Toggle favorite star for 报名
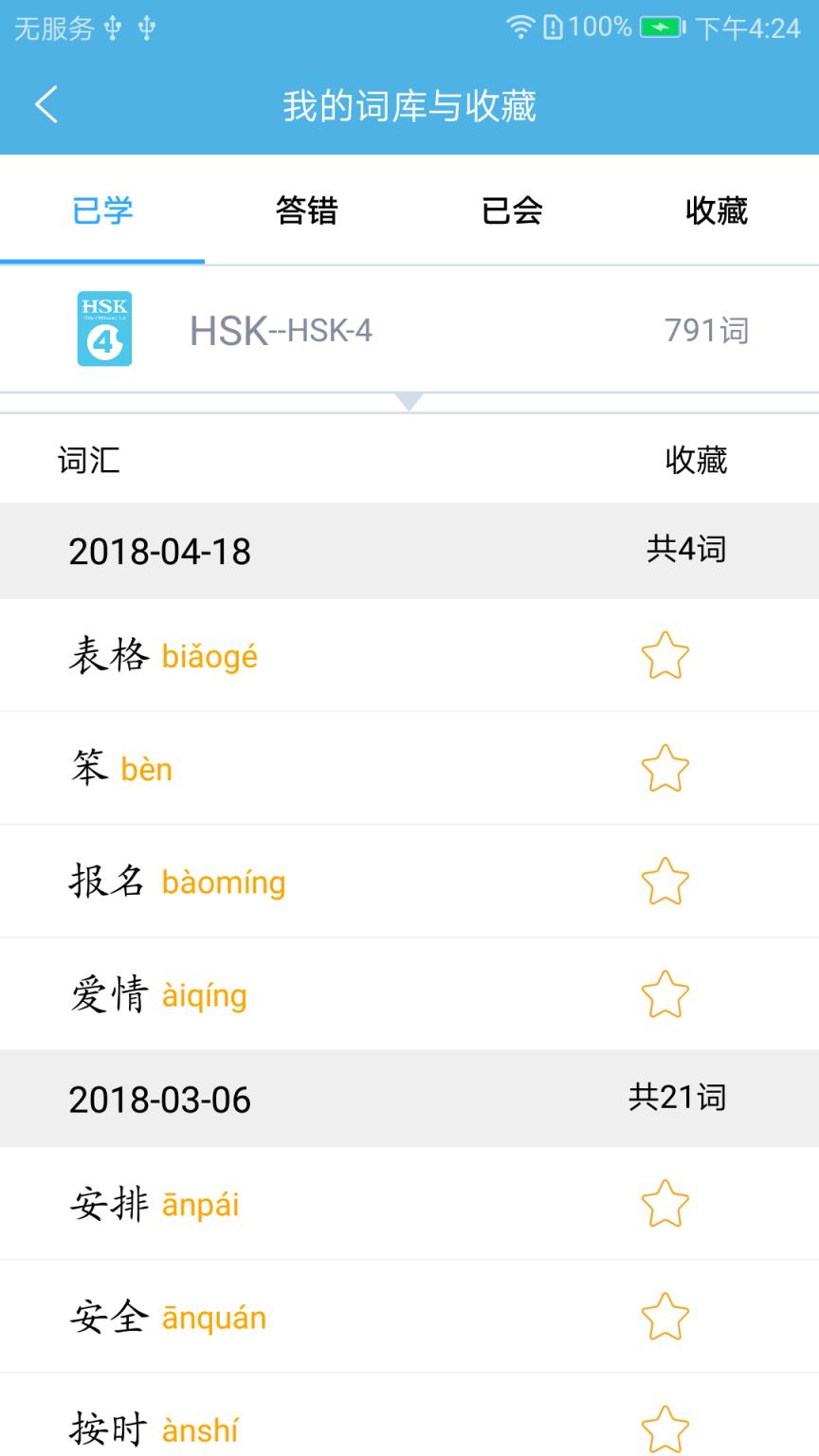Screen dimensions: 819x1456 [664, 881]
